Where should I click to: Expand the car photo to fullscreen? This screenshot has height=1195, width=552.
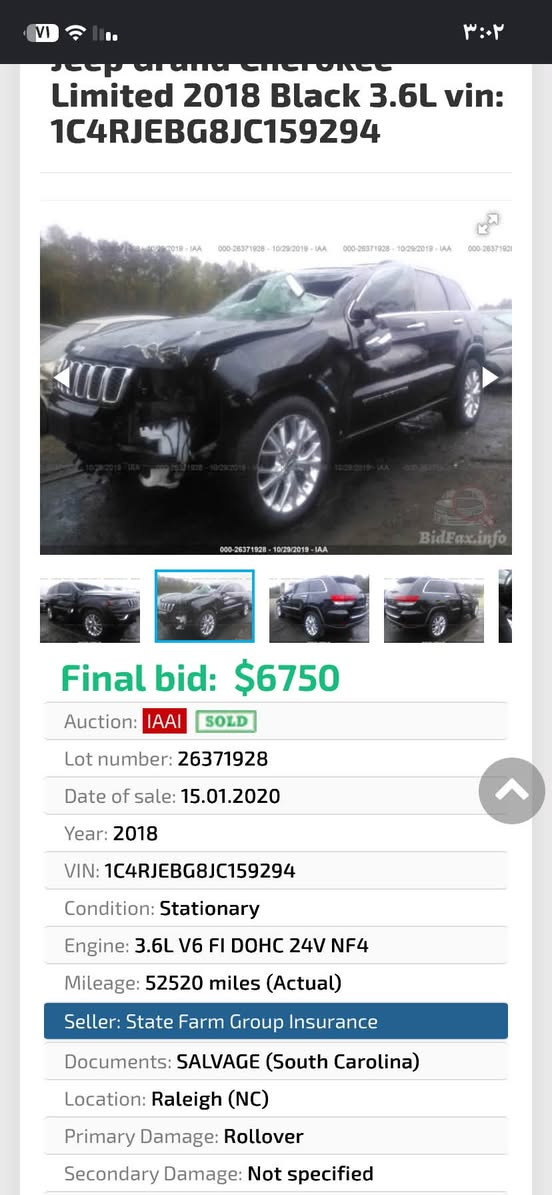pyautogui.click(x=487, y=223)
